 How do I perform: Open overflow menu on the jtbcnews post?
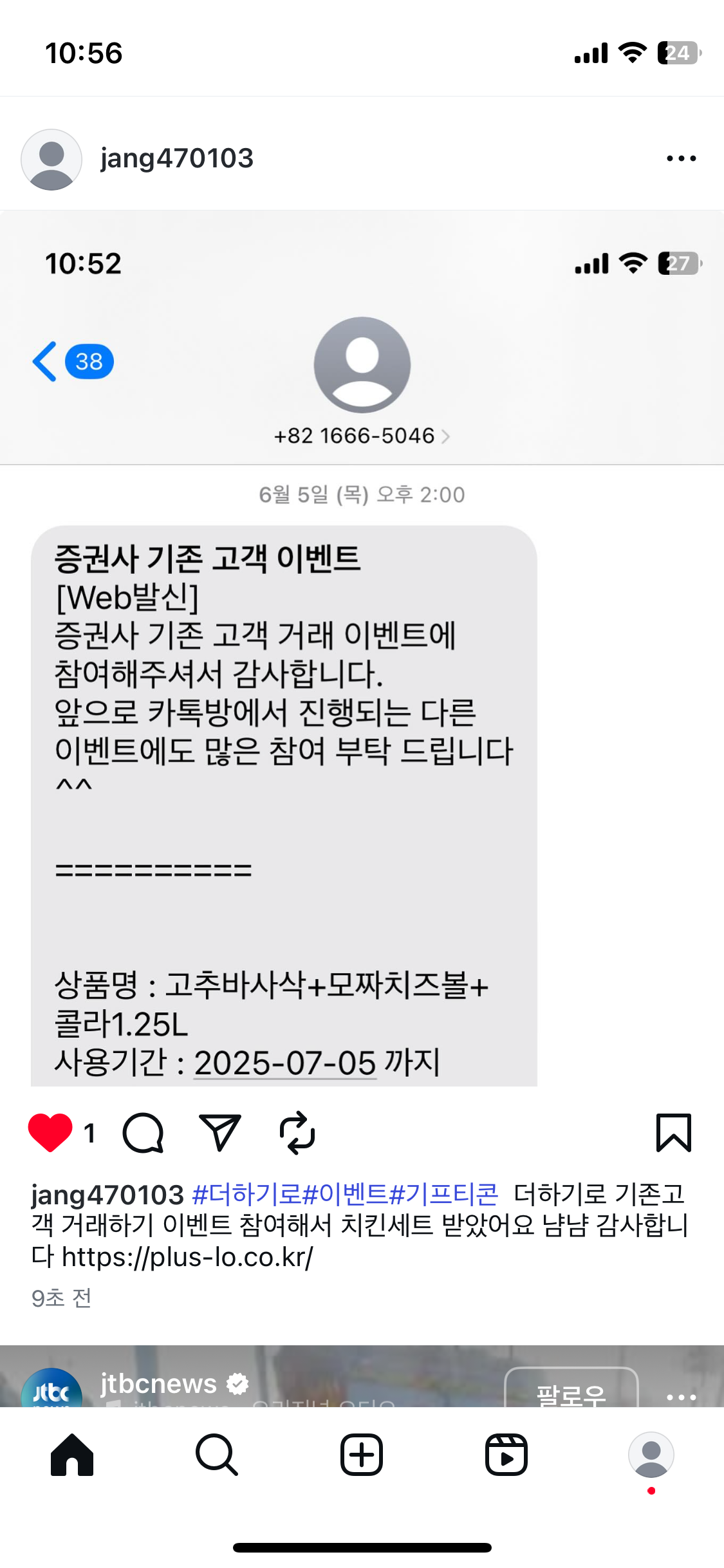point(681,1397)
